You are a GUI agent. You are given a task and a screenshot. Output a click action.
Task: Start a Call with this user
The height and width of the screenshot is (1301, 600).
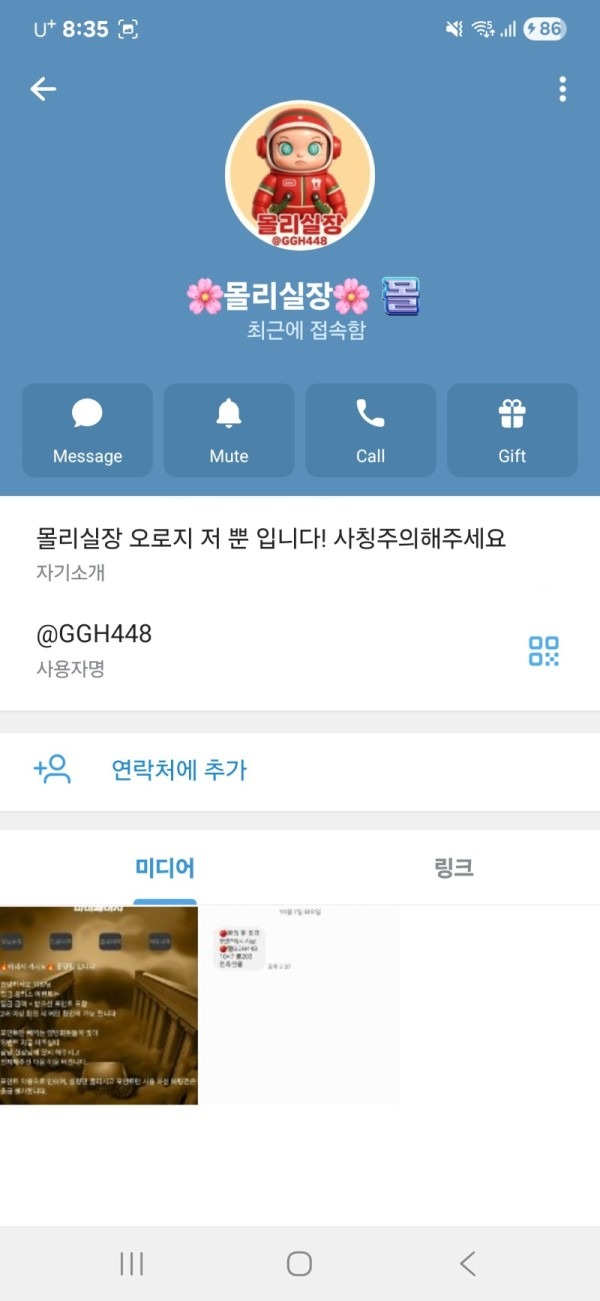[x=370, y=430]
